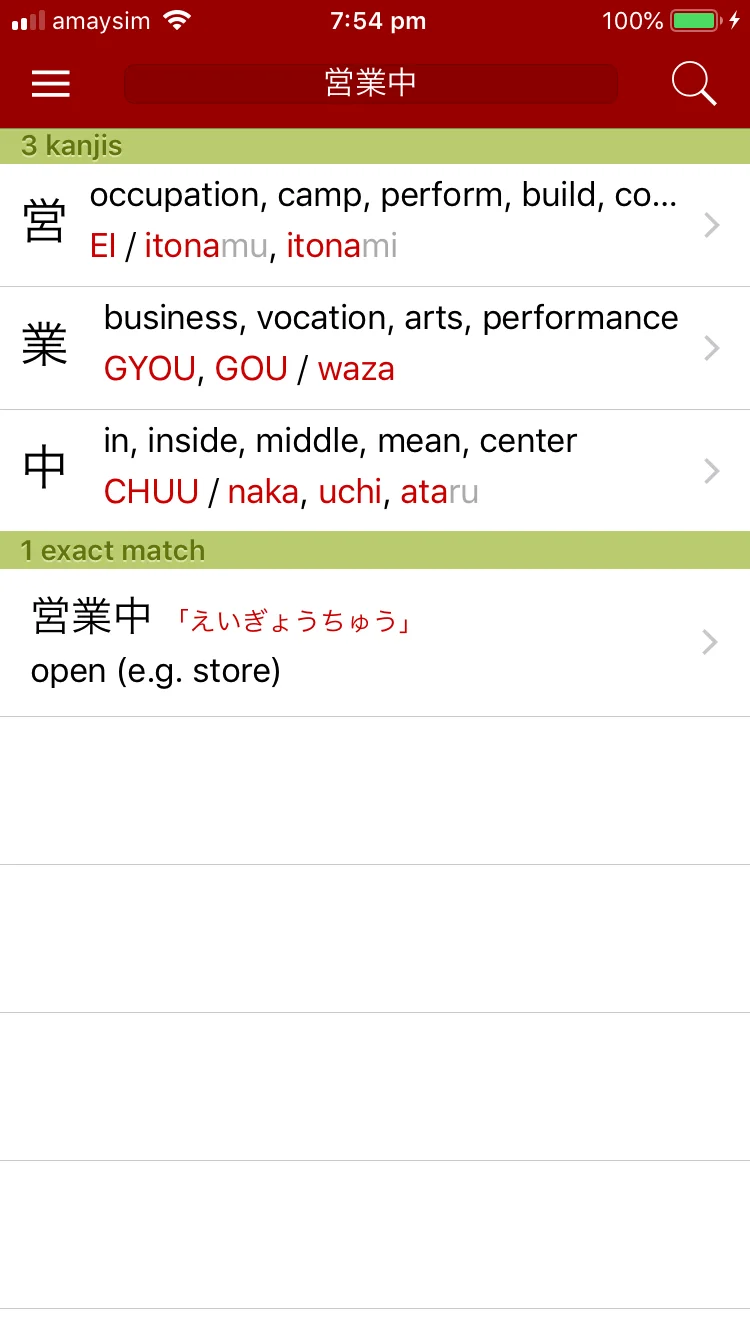Open the kanji 中 (CHUU, naka) entry
The width and height of the screenshot is (750, 1334).
[375, 471]
